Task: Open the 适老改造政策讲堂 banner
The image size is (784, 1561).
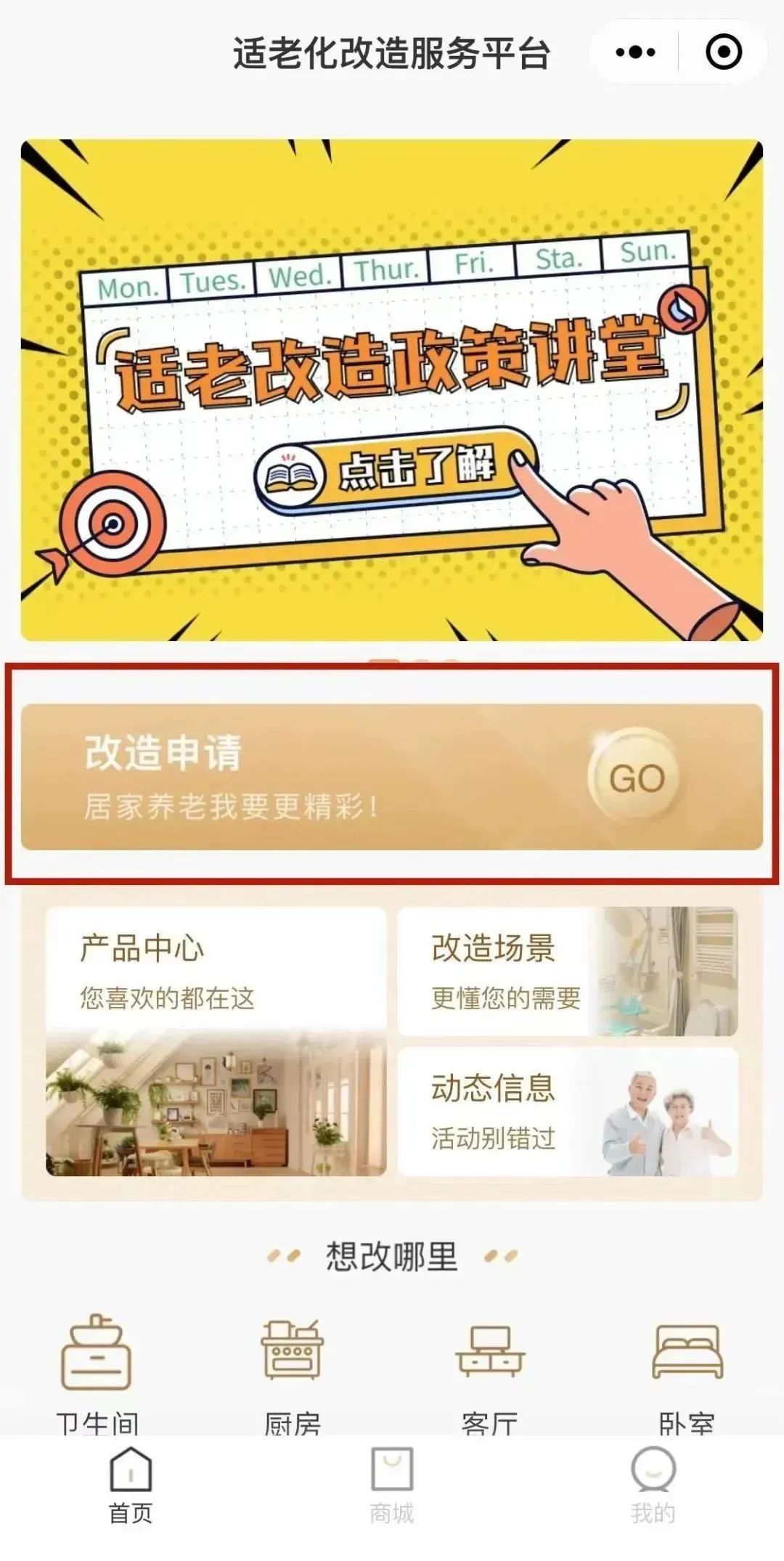Action: 392,391
